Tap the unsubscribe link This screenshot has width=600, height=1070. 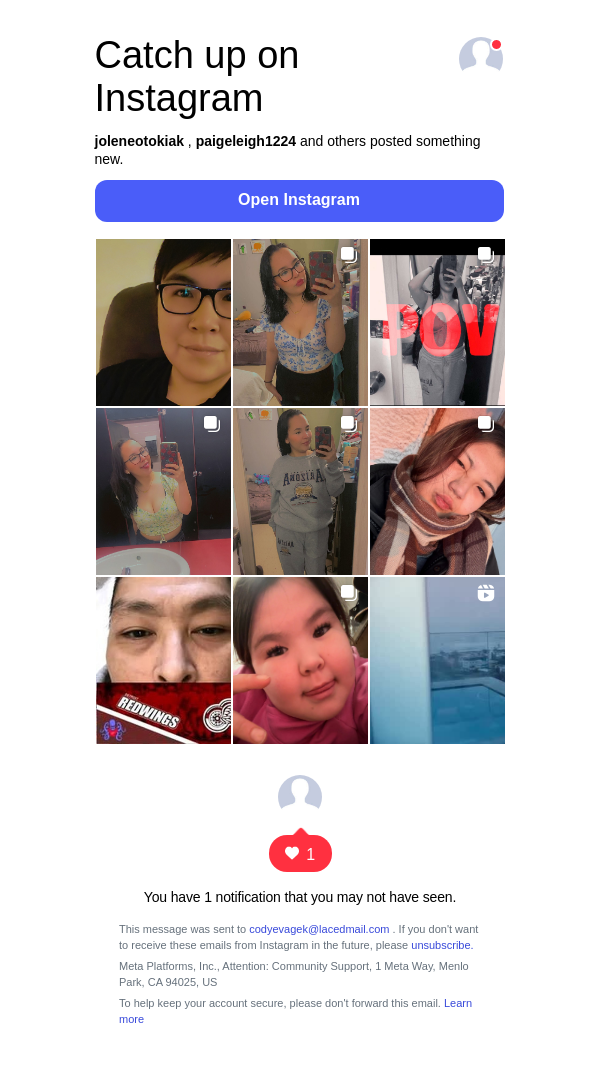440,945
